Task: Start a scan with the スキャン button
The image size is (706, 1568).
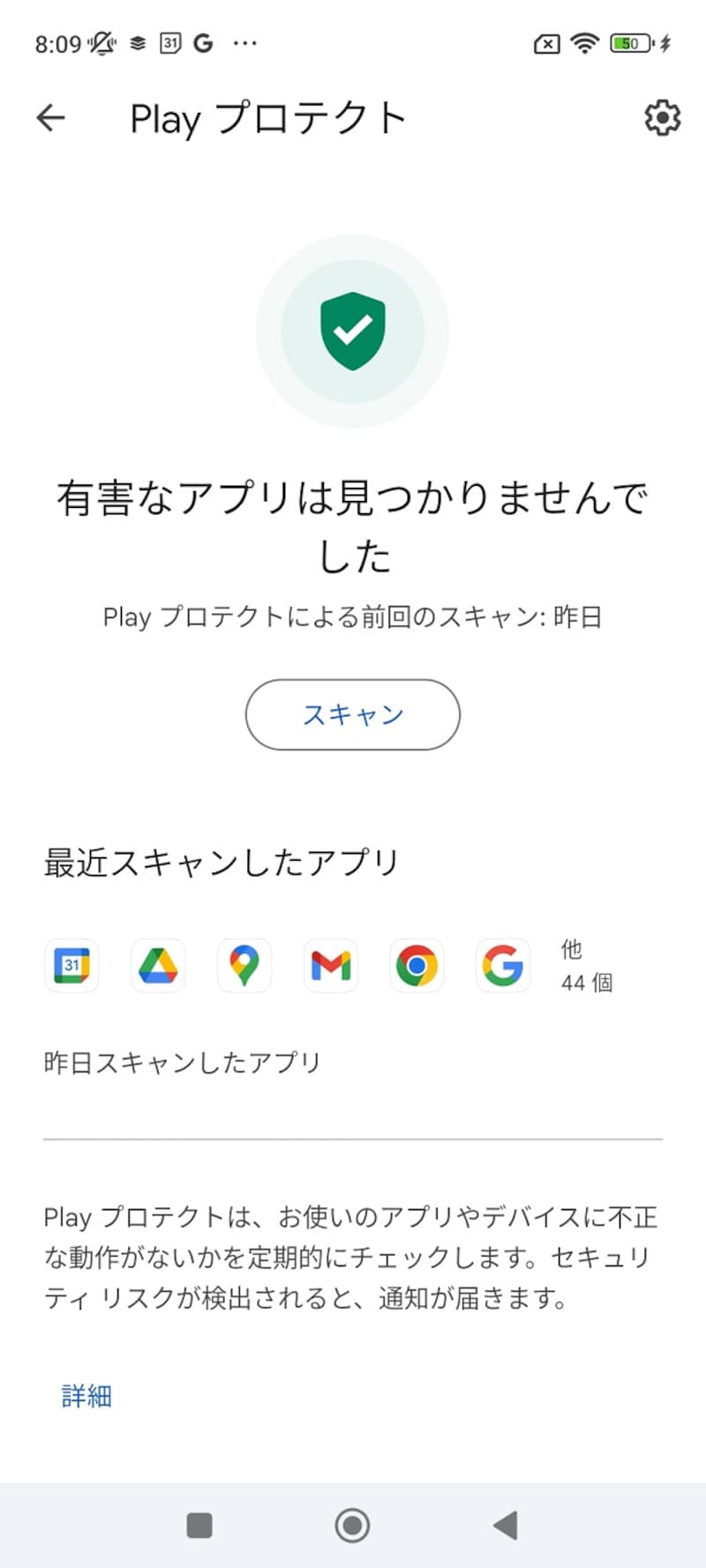Action: click(x=352, y=715)
